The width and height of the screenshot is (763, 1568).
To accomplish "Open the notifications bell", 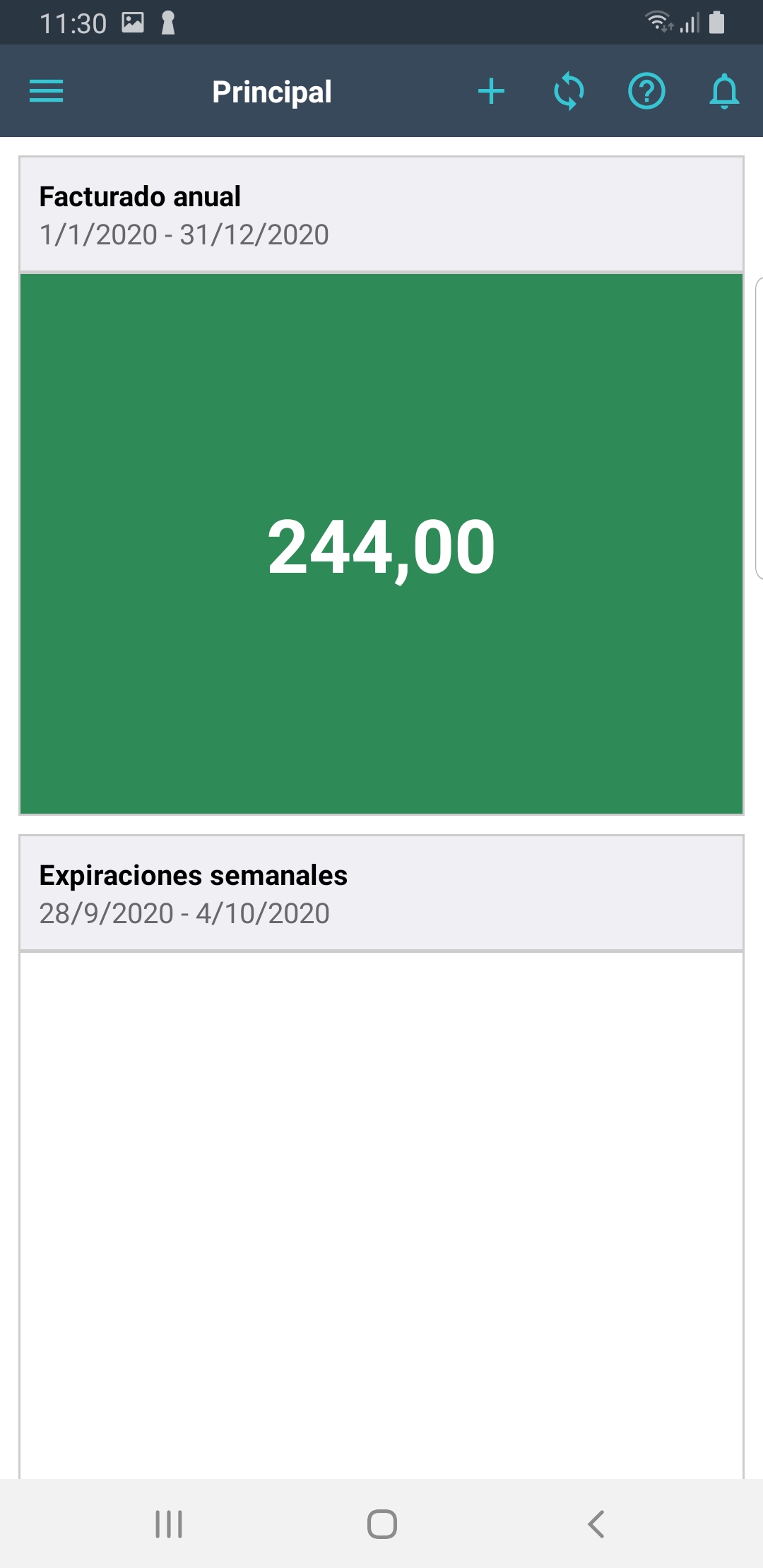I will point(724,92).
